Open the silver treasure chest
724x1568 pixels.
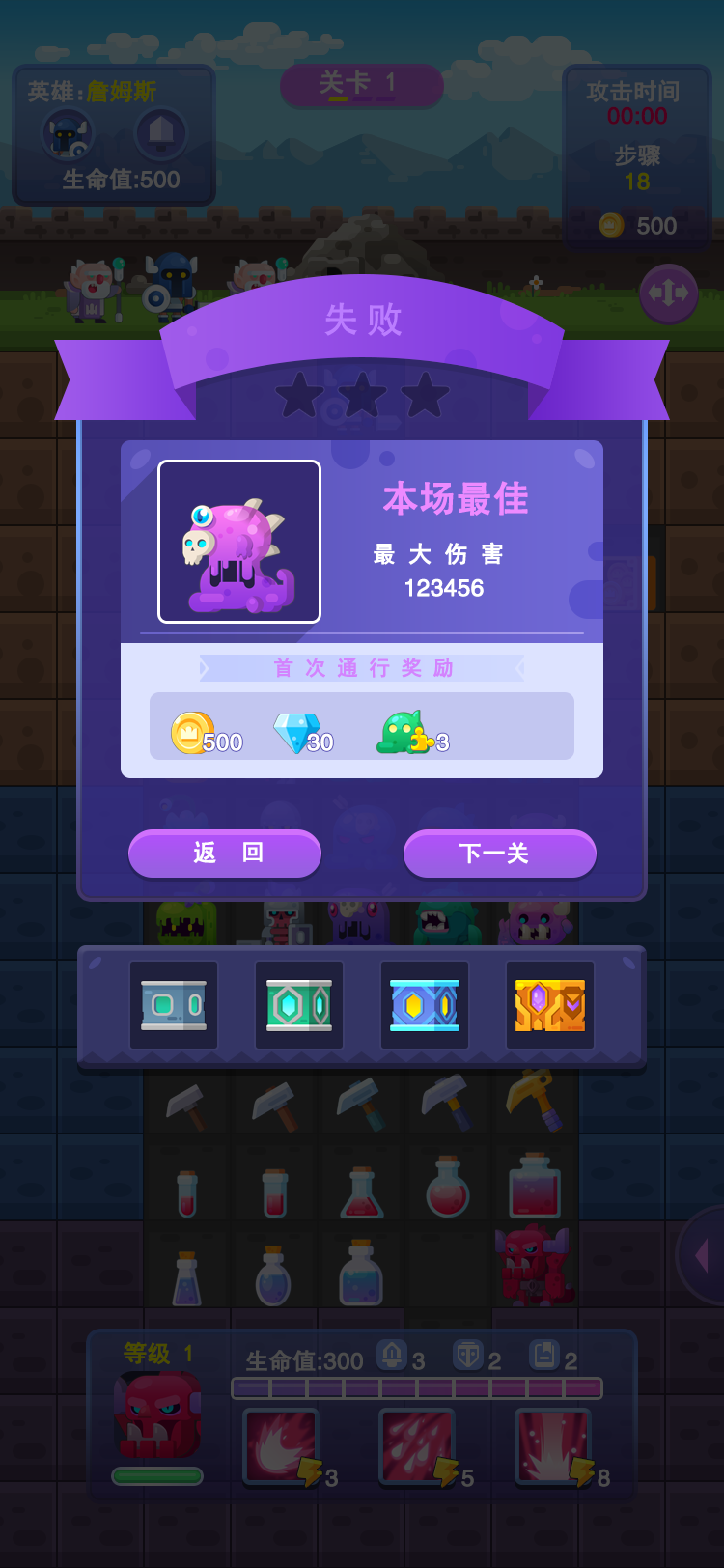tap(172, 1005)
